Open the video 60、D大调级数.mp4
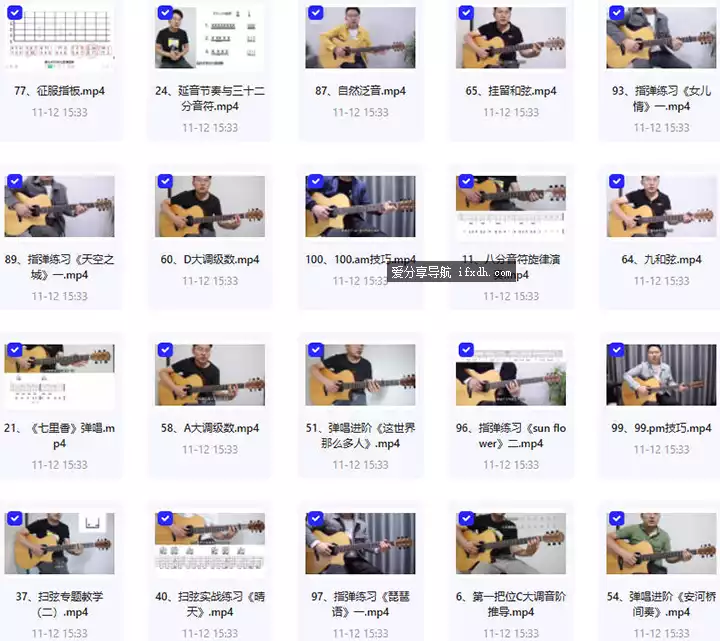Viewport: 720px width, 641px height. [210, 208]
